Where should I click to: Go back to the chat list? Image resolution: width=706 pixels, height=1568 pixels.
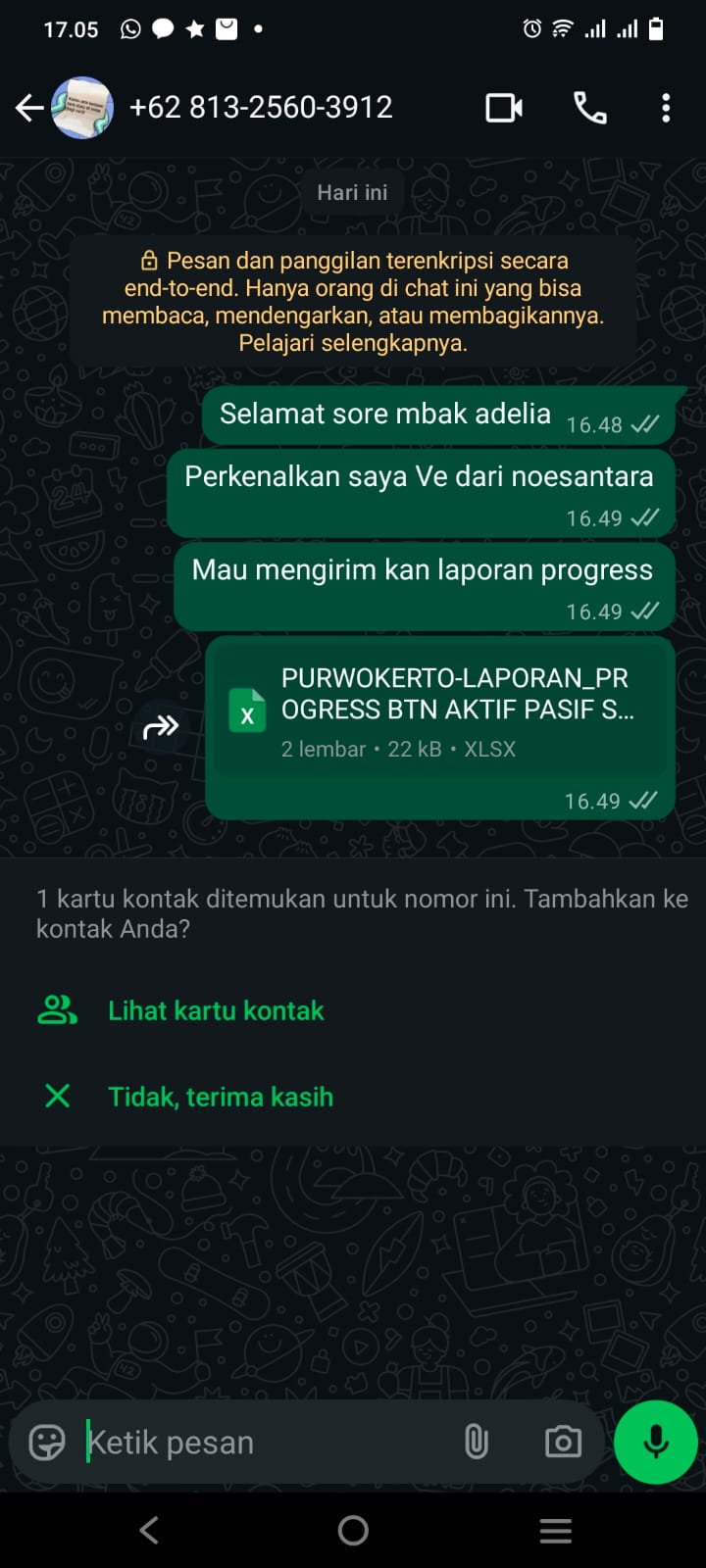(x=29, y=108)
